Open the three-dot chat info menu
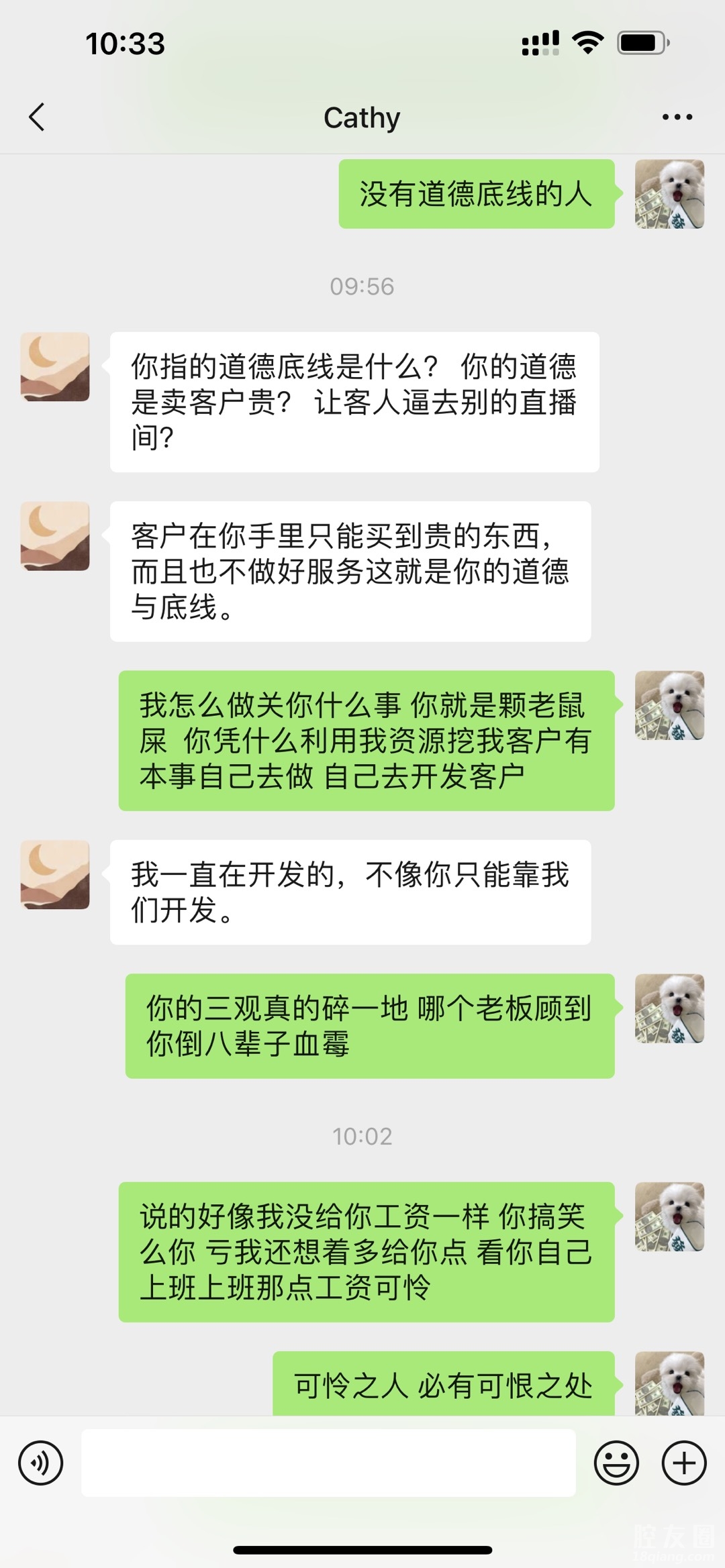The height and width of the screenshot is (1568, 725). click(677, 117)
